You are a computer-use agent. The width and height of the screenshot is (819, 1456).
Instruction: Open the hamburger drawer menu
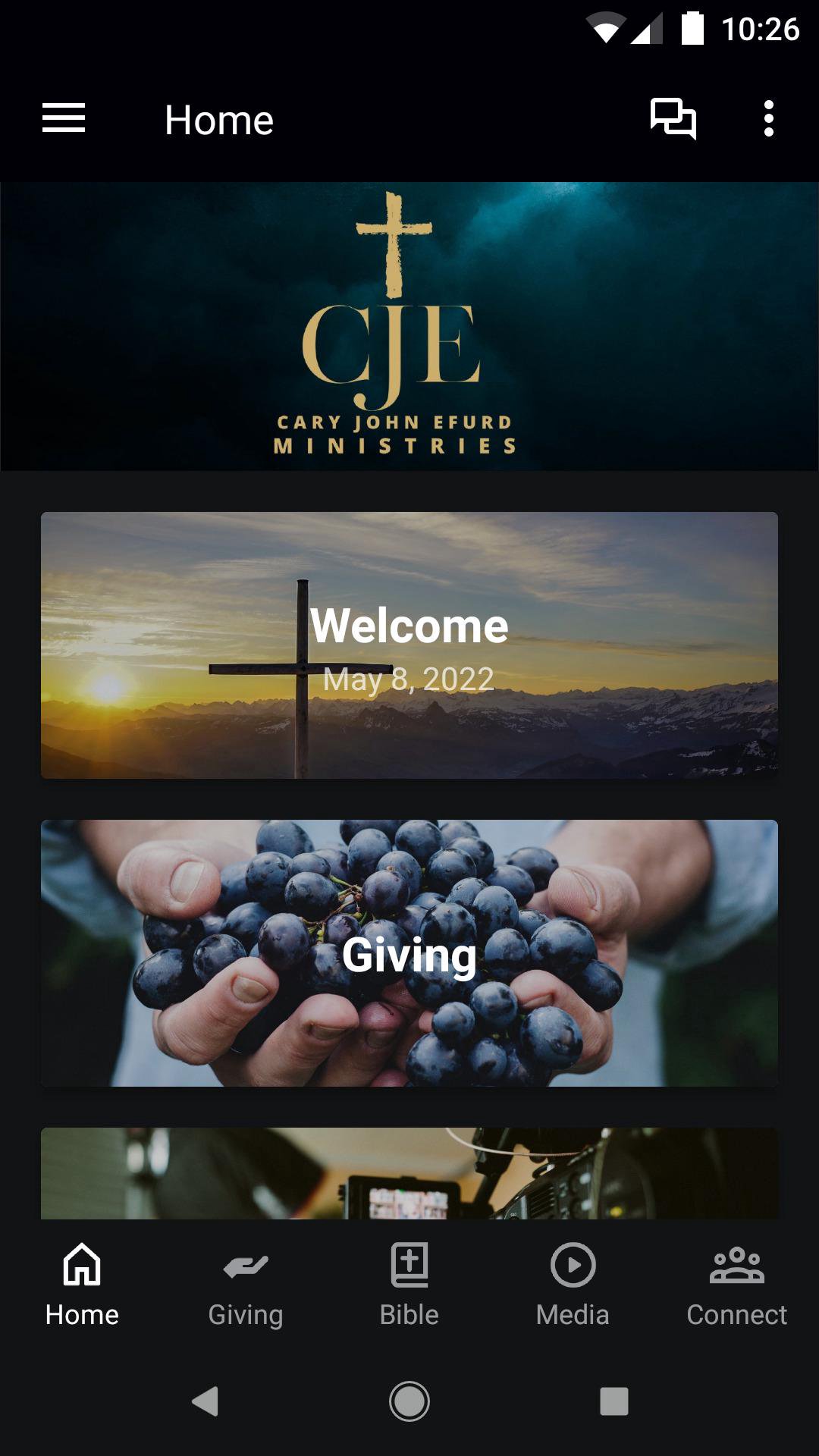coord(64,119)
